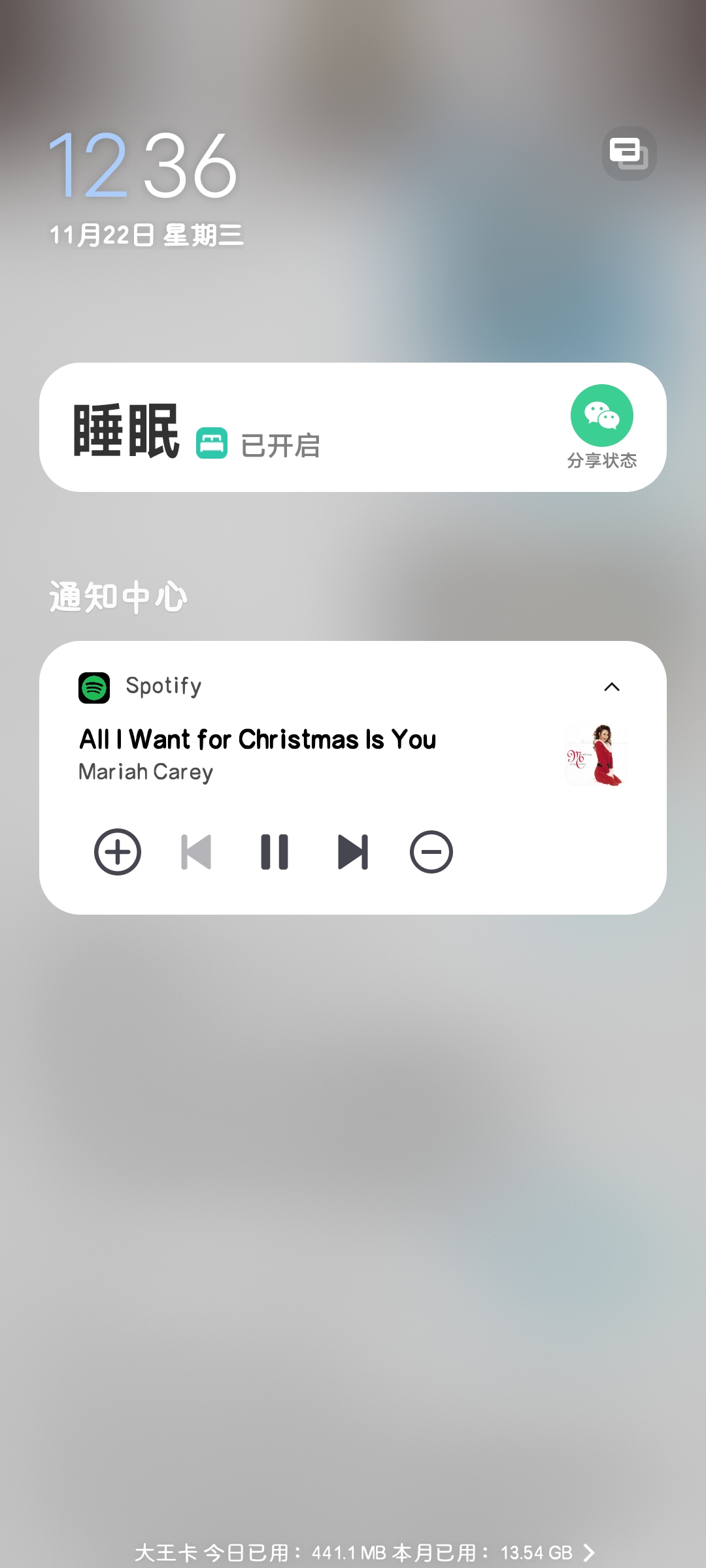The image size is (706, 1568).
Task: Open the notification manager icon near the clock
Action: pyautogui.click(x=629, y=154)
